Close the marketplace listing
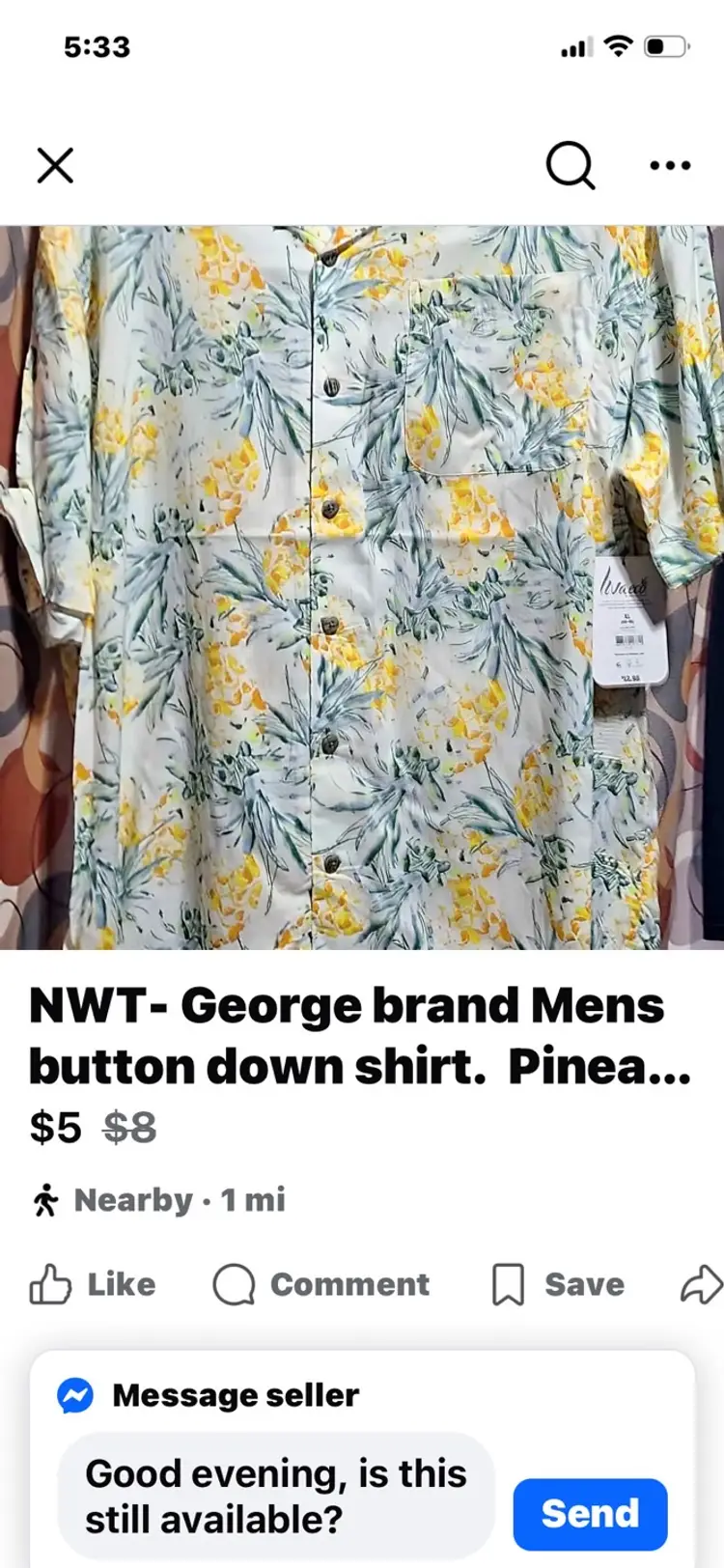The height and width of the screenshot is (1568, 724). (x=55, y=165)
